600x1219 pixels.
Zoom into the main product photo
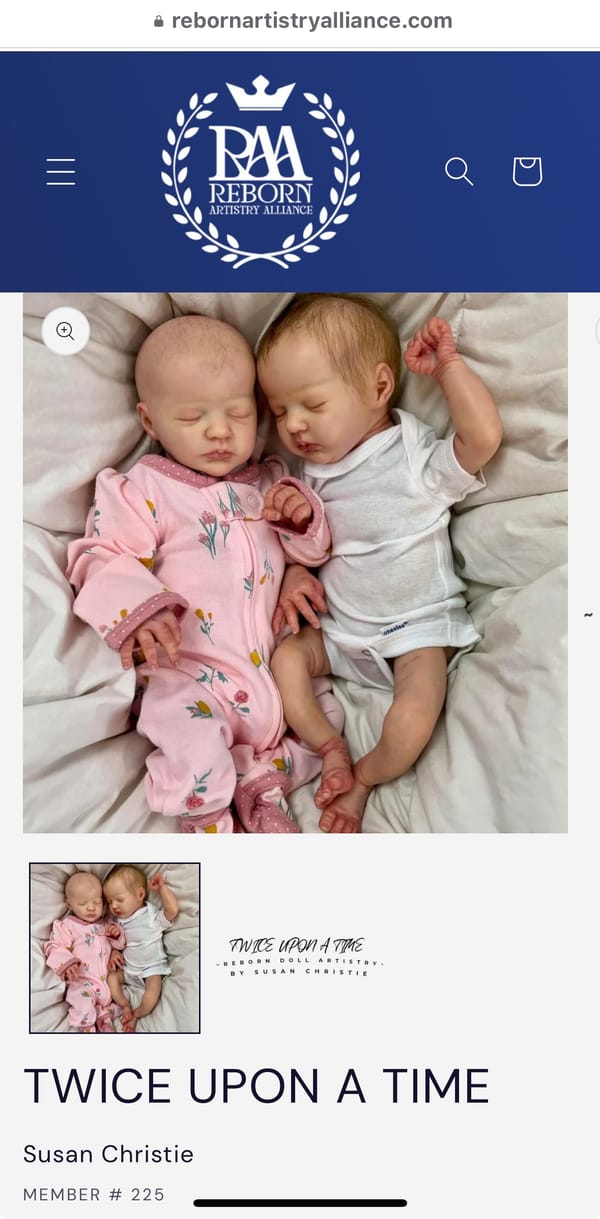tap(66, 331)
